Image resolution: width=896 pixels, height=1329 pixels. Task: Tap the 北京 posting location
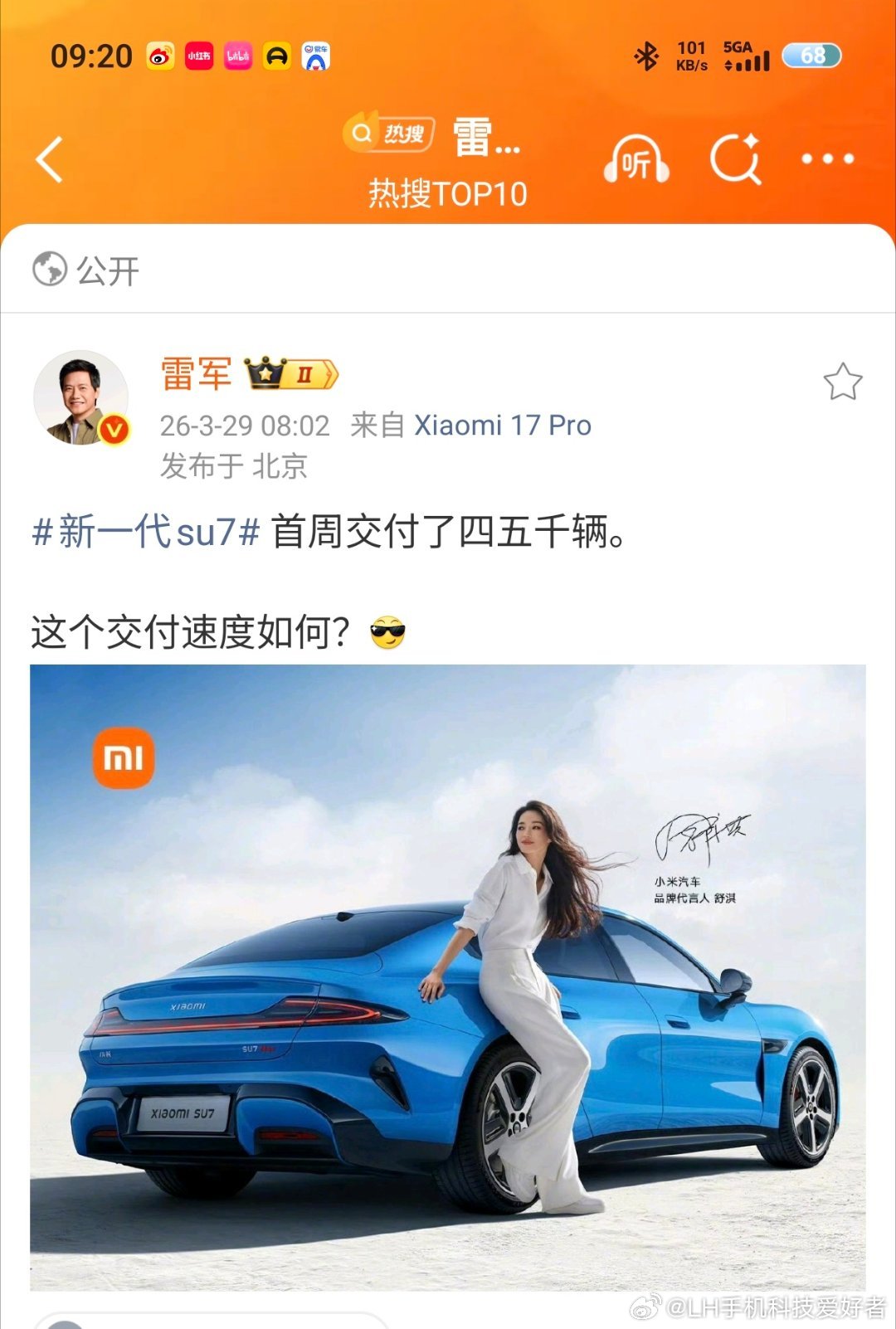[x=283, y=467]
